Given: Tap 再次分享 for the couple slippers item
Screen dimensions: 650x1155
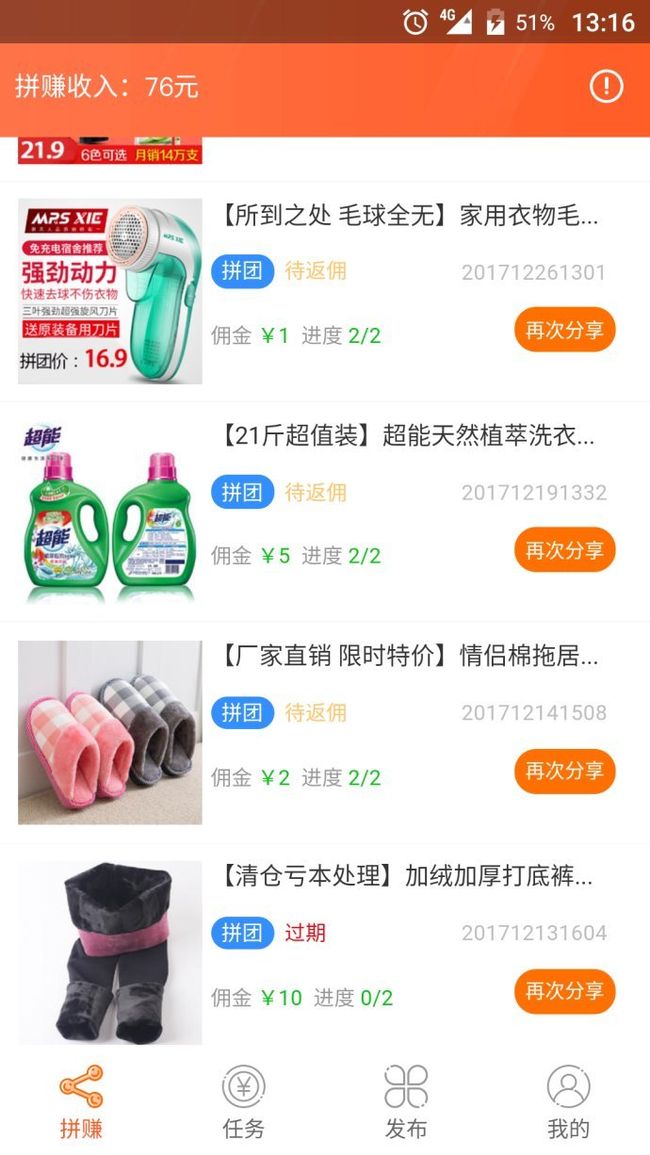Looking at the screenshot, I should [x=565, y=771].
